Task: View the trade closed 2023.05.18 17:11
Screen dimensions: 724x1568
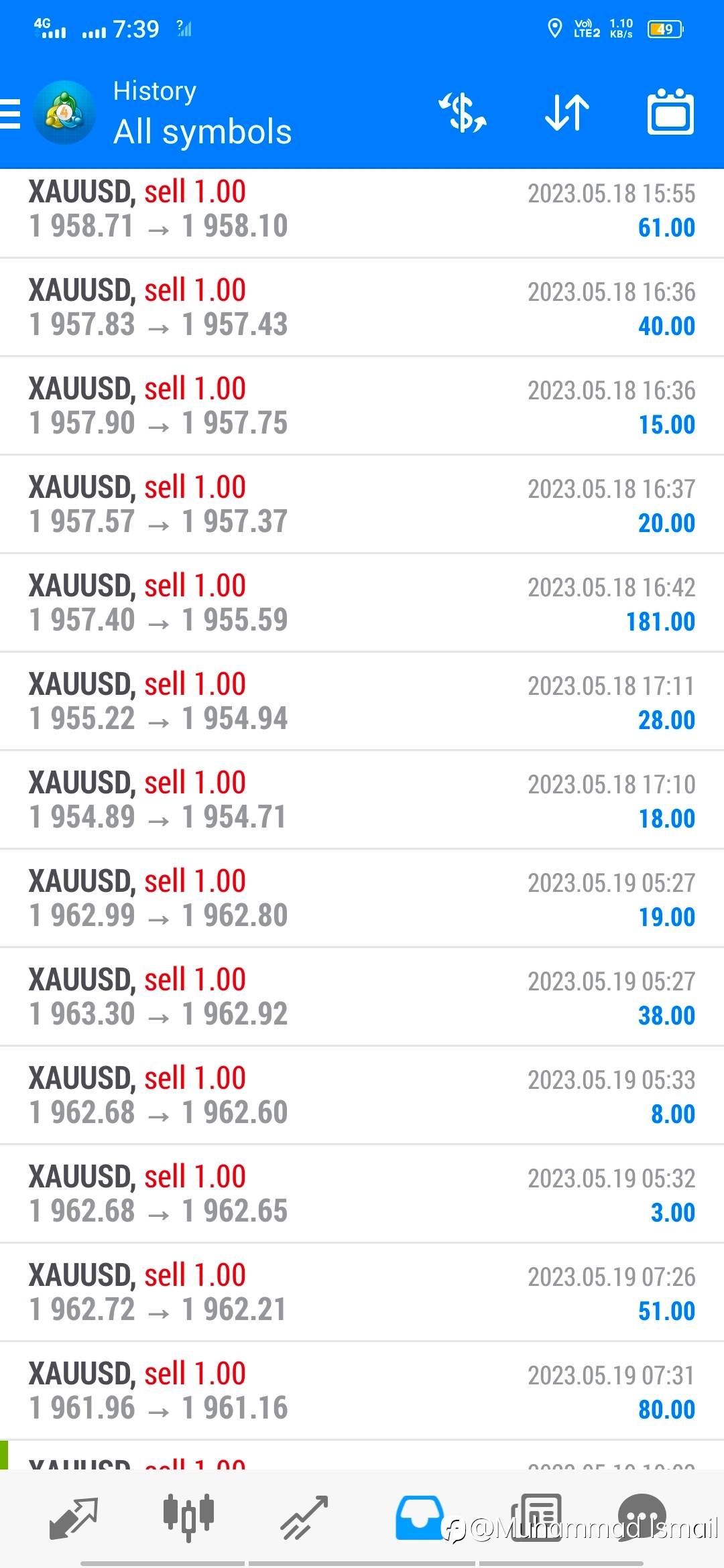Action: click(x=362, y=702)
